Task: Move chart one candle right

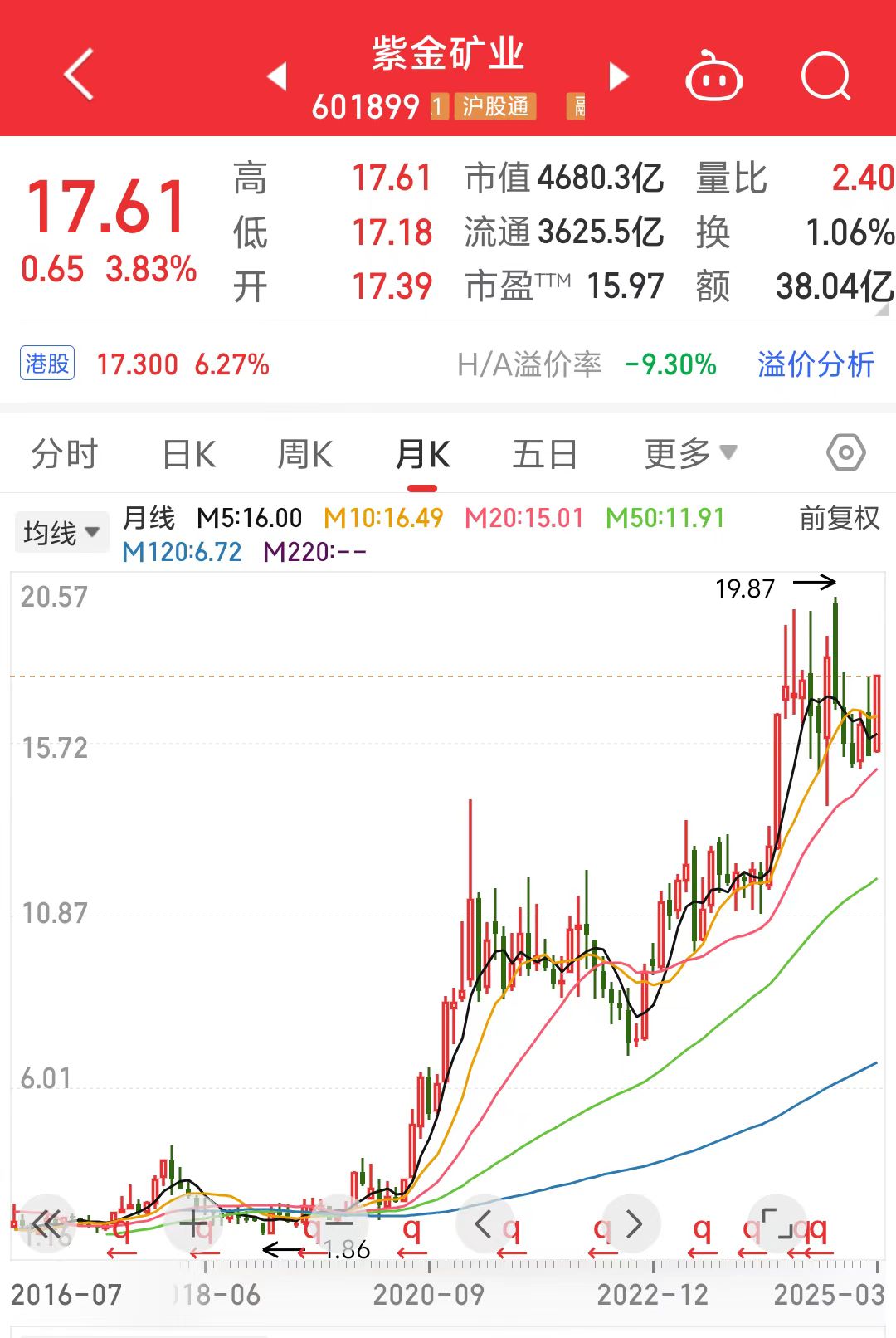Action: [x=633, y=1223]
